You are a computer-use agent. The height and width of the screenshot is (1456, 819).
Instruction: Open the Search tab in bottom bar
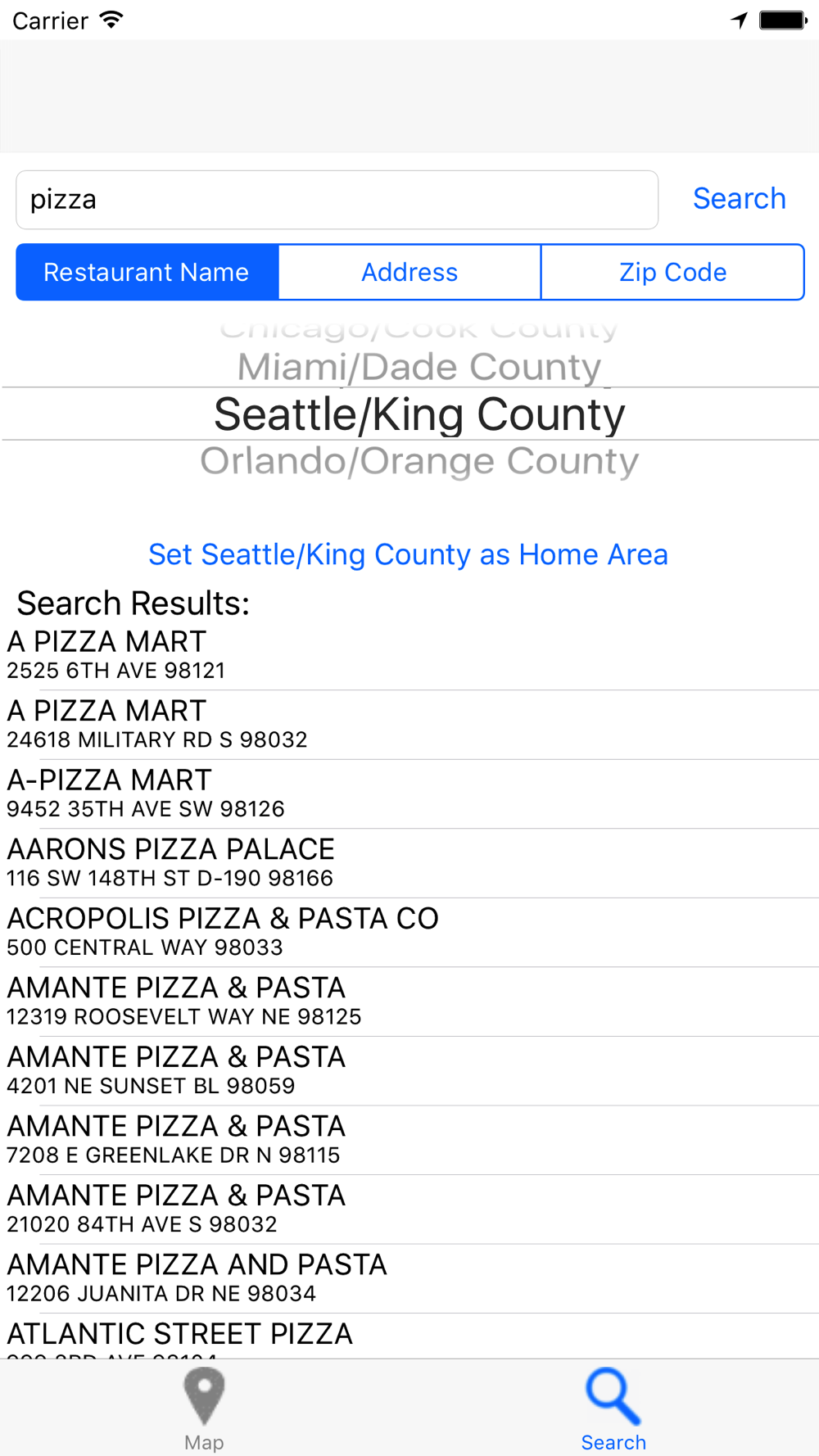pyautogui.click(x=613, y=1409)
